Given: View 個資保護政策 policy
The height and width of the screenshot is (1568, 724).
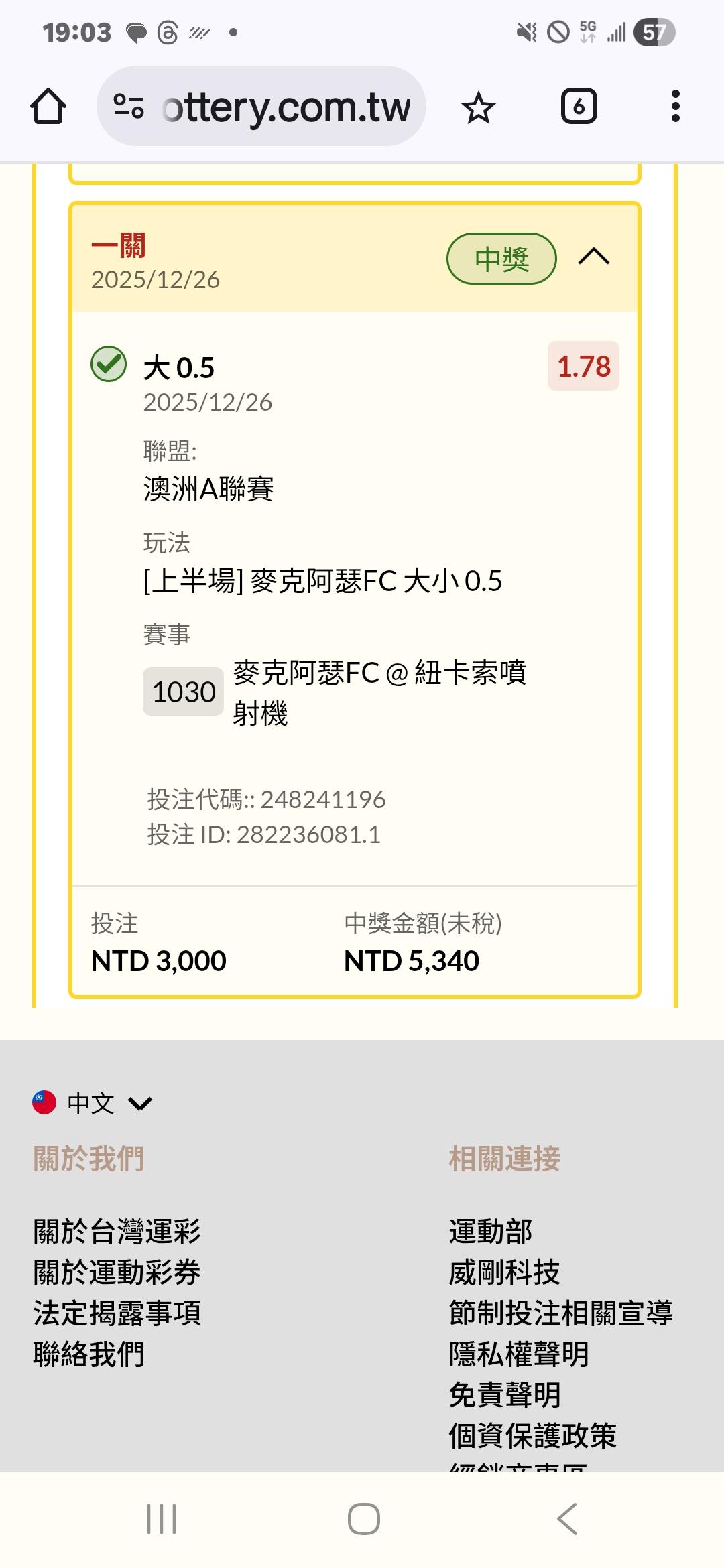Looking at the screenshot, I should pyautogui.click(x=532, y=1436).
